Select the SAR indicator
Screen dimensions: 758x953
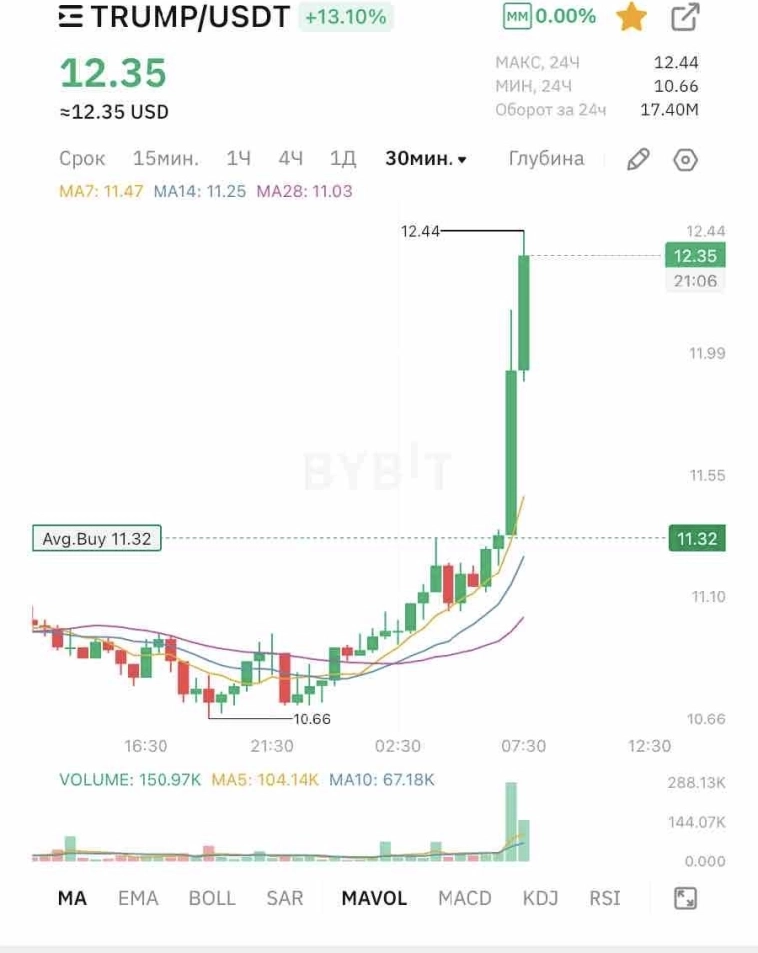click(x=284, y=898)
